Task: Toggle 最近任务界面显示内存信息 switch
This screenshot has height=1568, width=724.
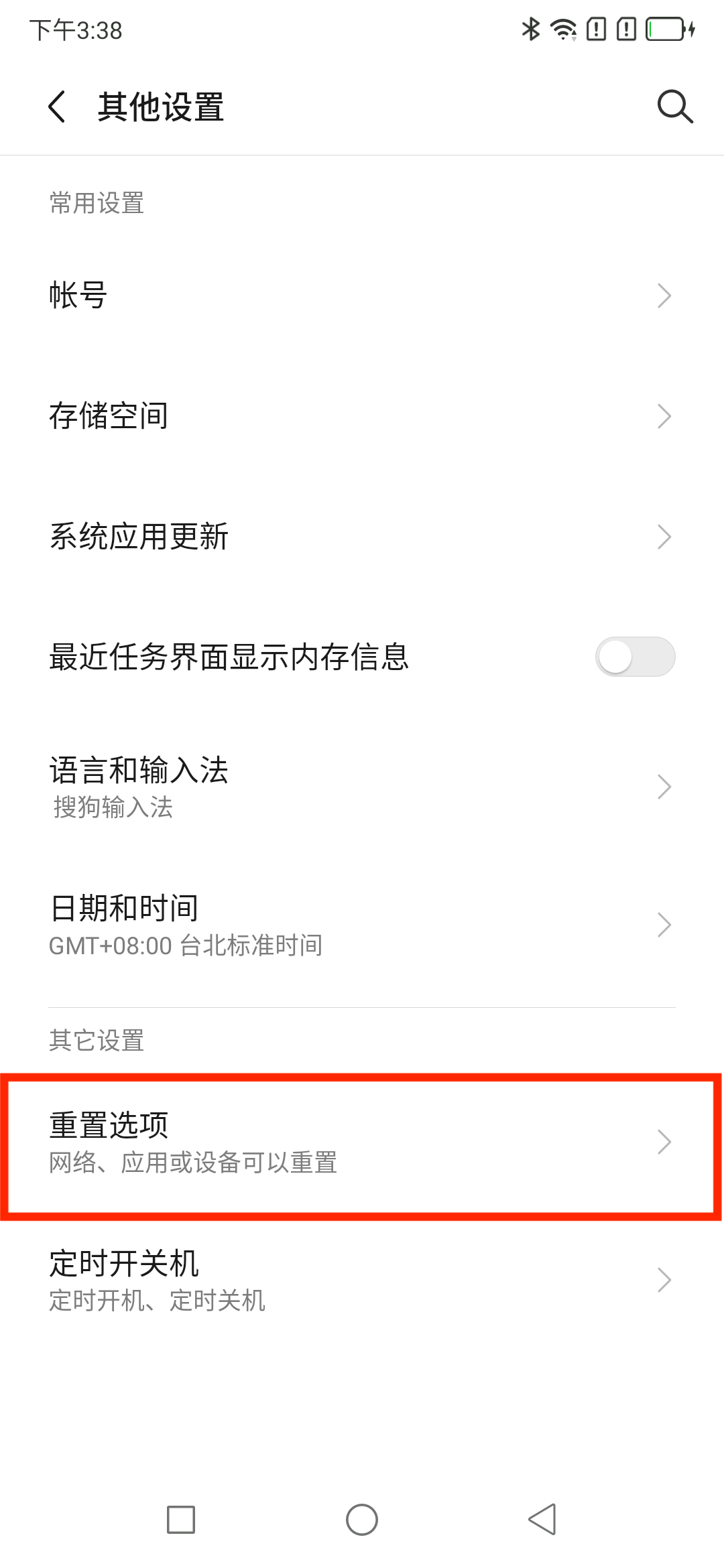Action: tap(634, 657)
